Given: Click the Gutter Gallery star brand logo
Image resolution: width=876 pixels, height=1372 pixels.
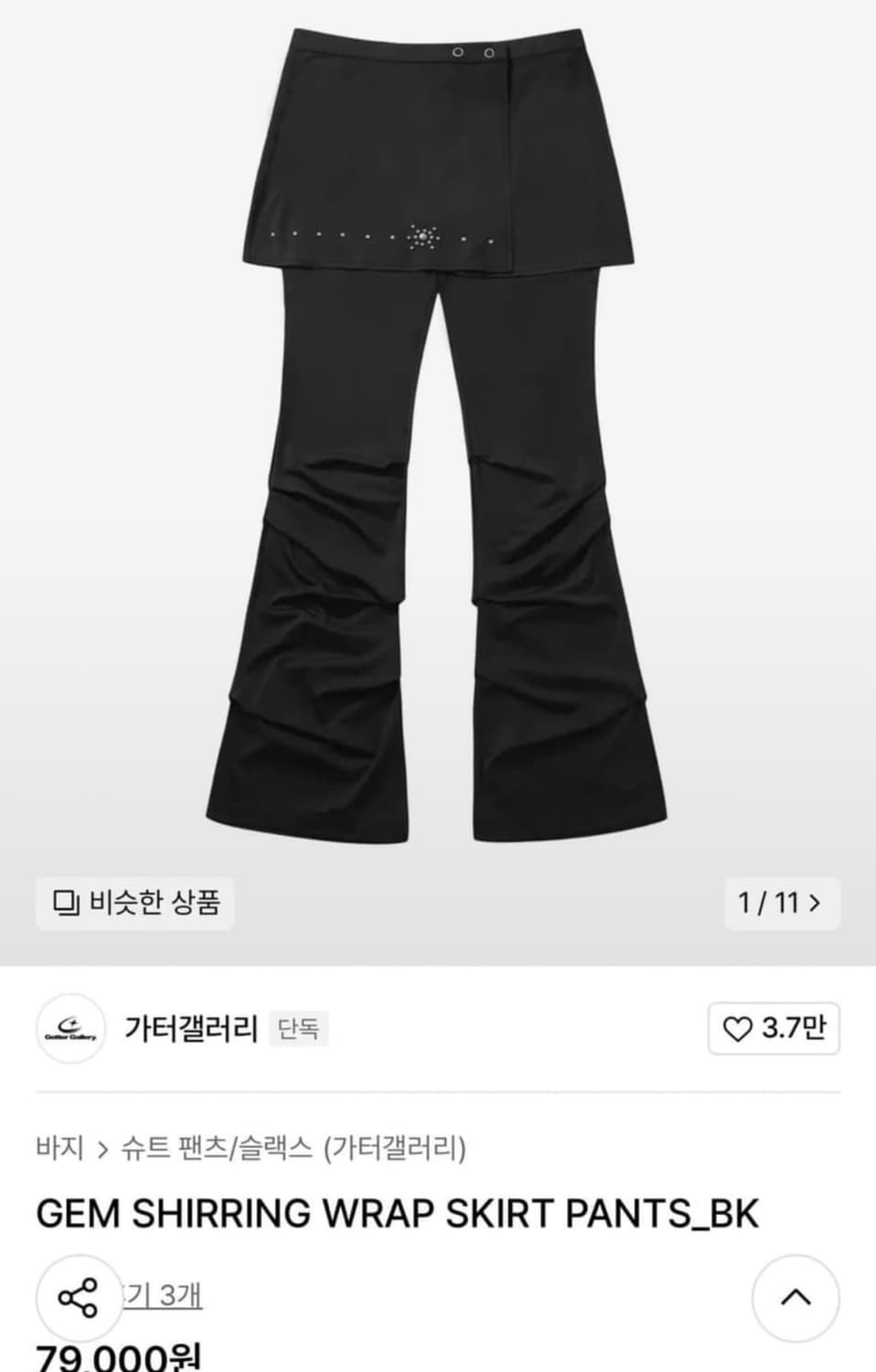Looking at the screenshot, I should pos(71,1028).
